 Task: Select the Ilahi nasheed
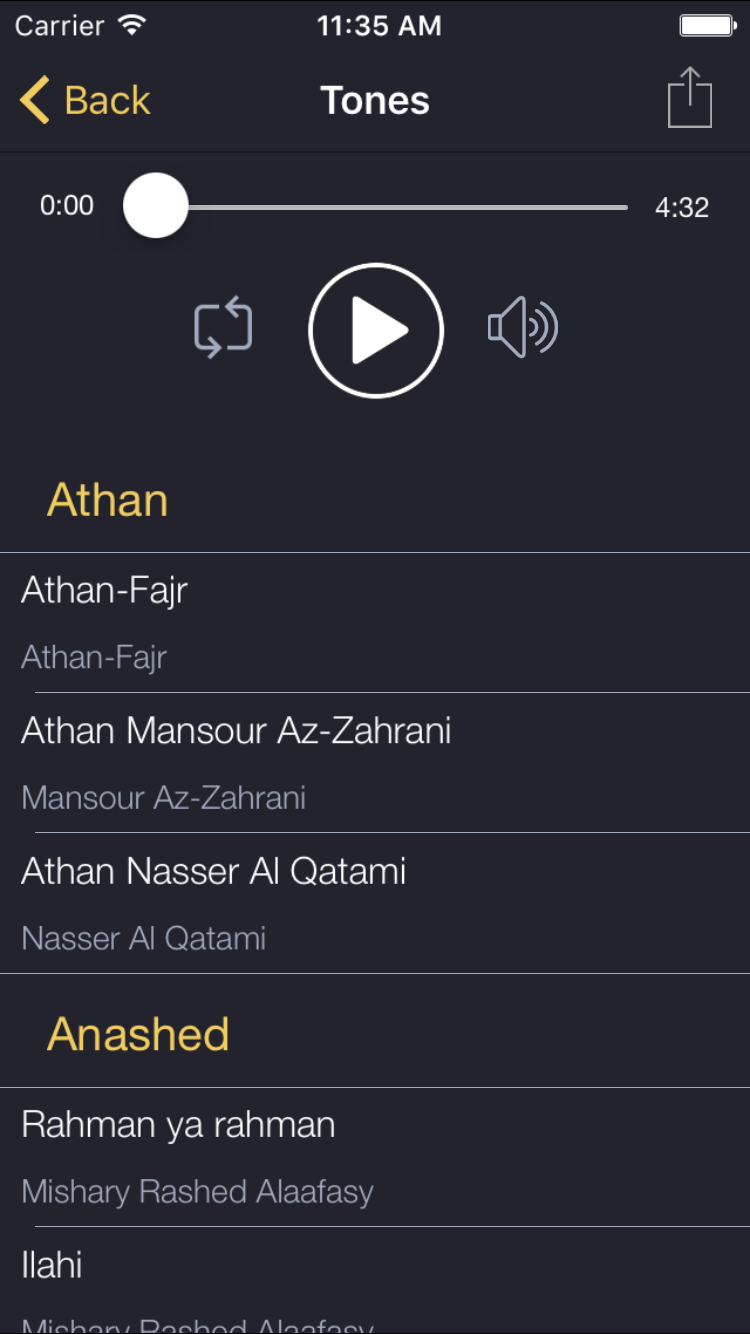click(375, 1280)
